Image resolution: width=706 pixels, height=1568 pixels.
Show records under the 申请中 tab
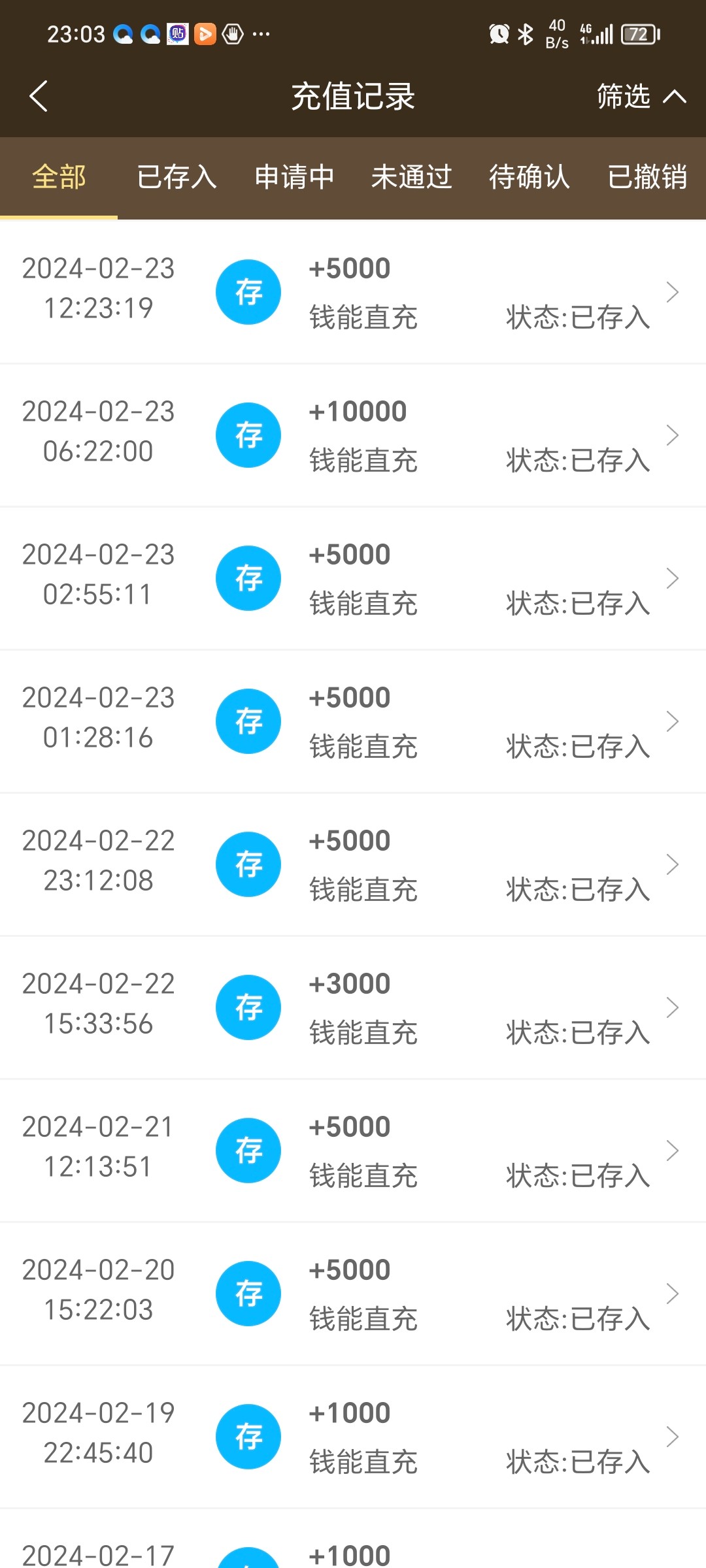pos(294,177)
